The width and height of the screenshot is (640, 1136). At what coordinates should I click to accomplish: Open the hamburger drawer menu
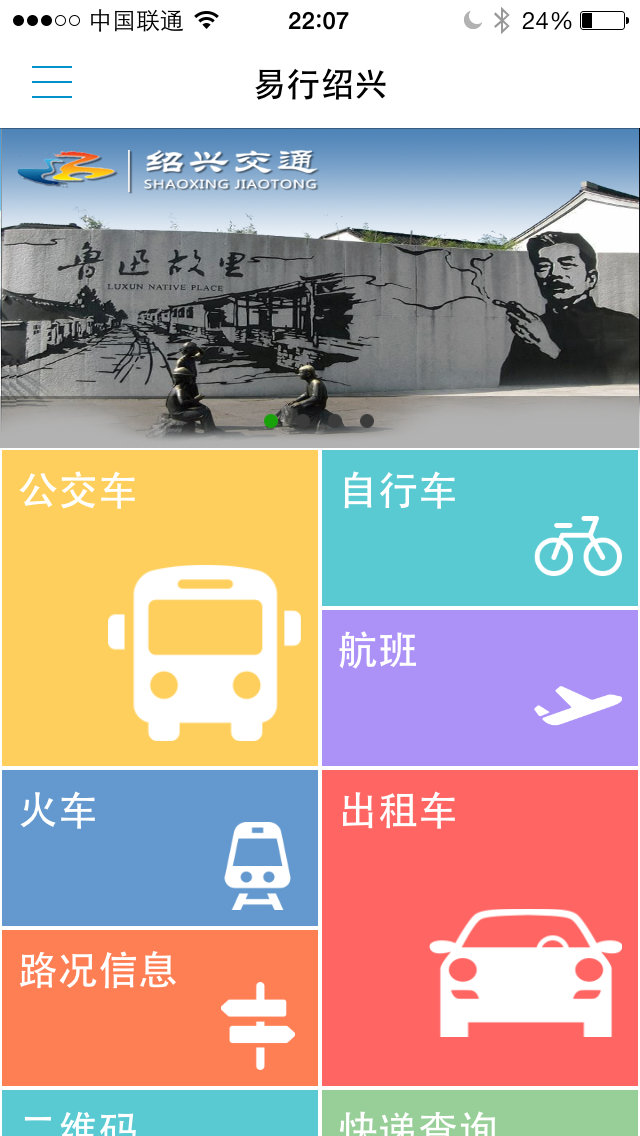[52, 82]
